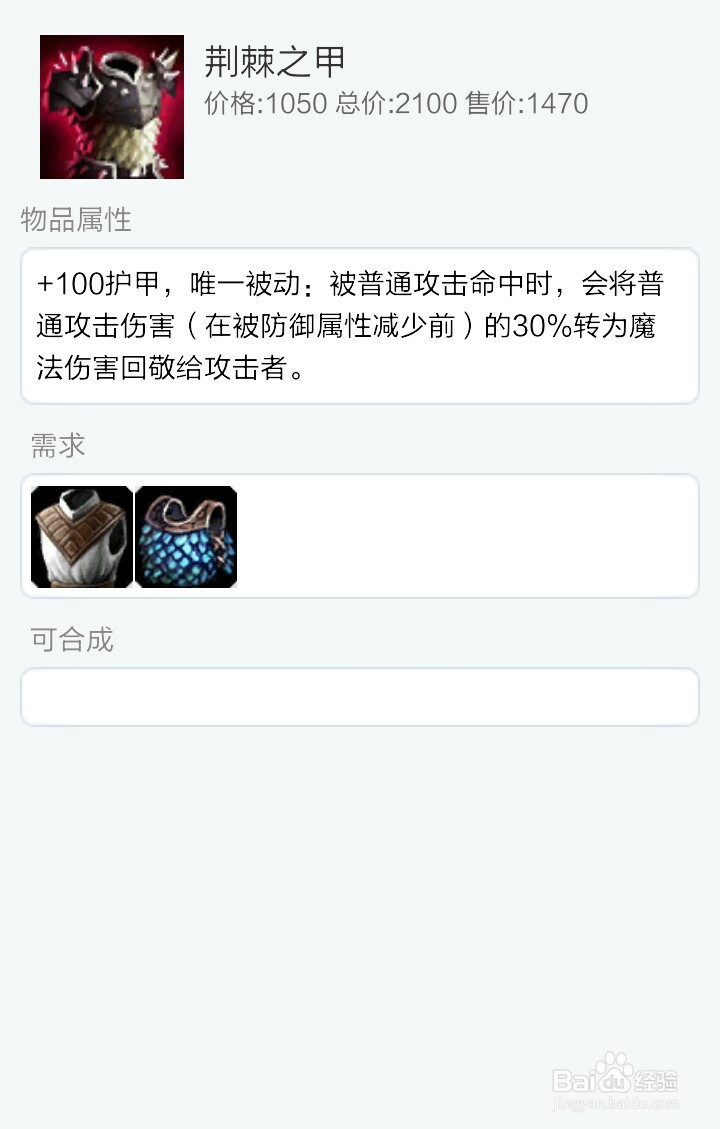The width and height of the screenshot is (720, 1129).
Task: View the first required item under 需求
Action: point(80,536)
